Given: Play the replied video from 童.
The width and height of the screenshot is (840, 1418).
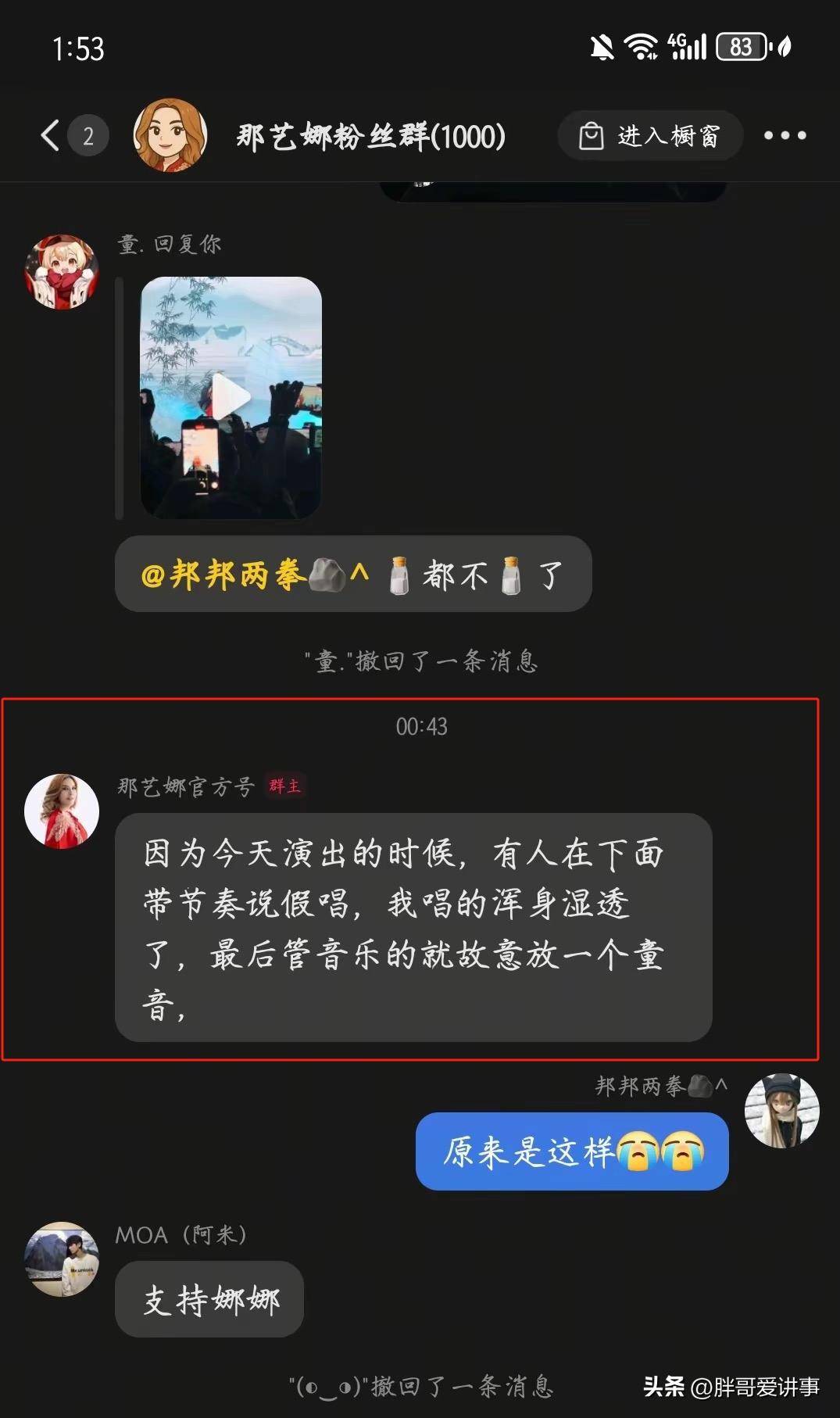Looking at the screenshot, I should pos(231,397).
